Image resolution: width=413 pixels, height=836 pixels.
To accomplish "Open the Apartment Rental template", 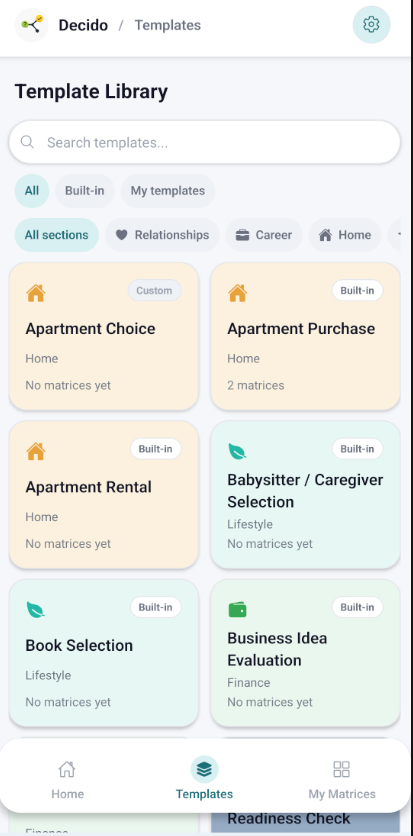I will pyautogui.click(x=104, y=495).
